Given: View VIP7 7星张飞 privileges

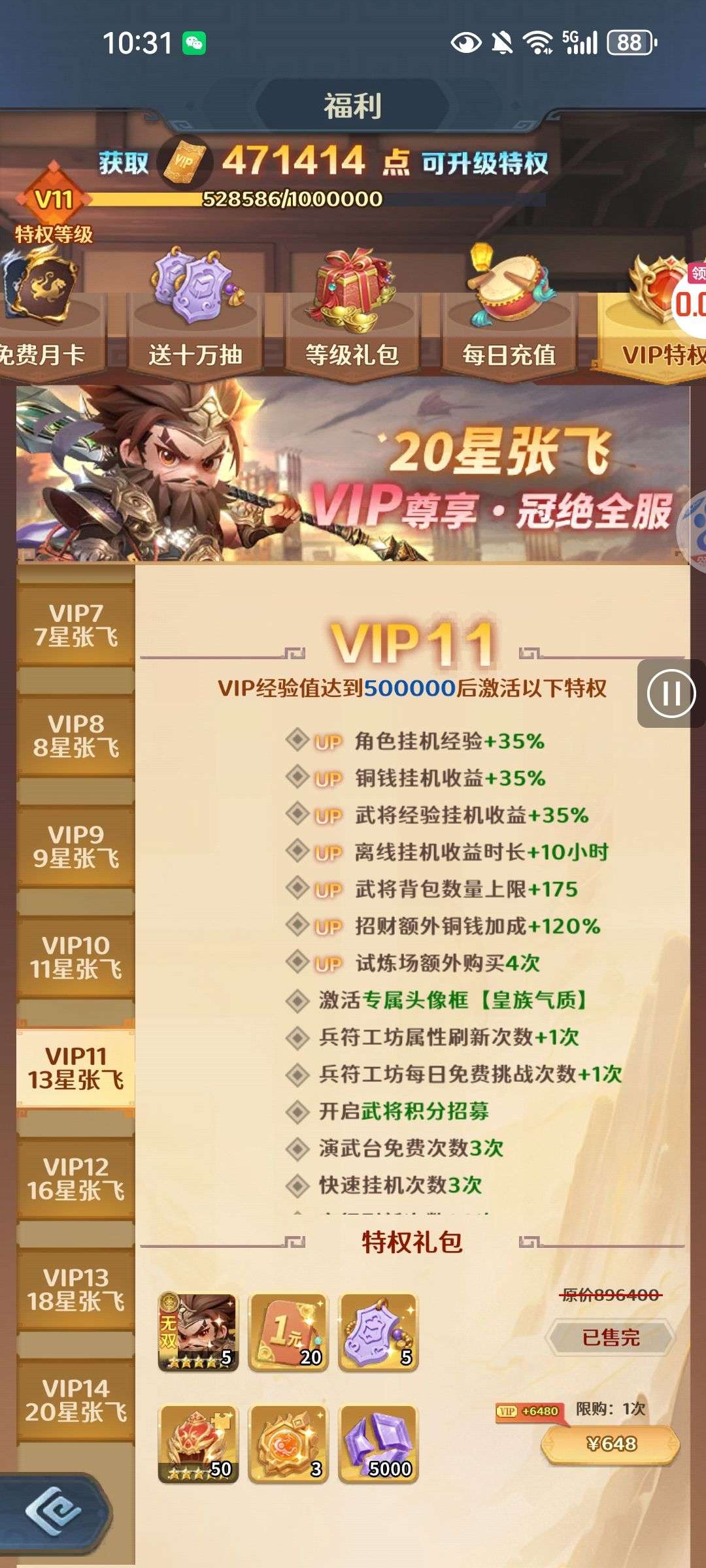Looking at the screenshot, I should point(76,625).
